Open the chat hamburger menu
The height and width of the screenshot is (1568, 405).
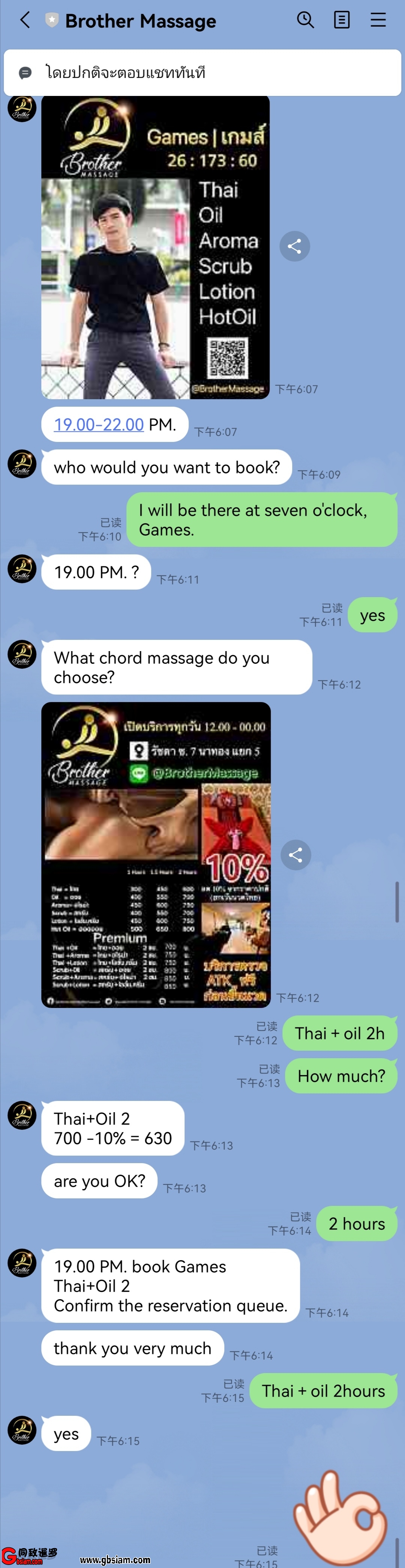point(378,21)
